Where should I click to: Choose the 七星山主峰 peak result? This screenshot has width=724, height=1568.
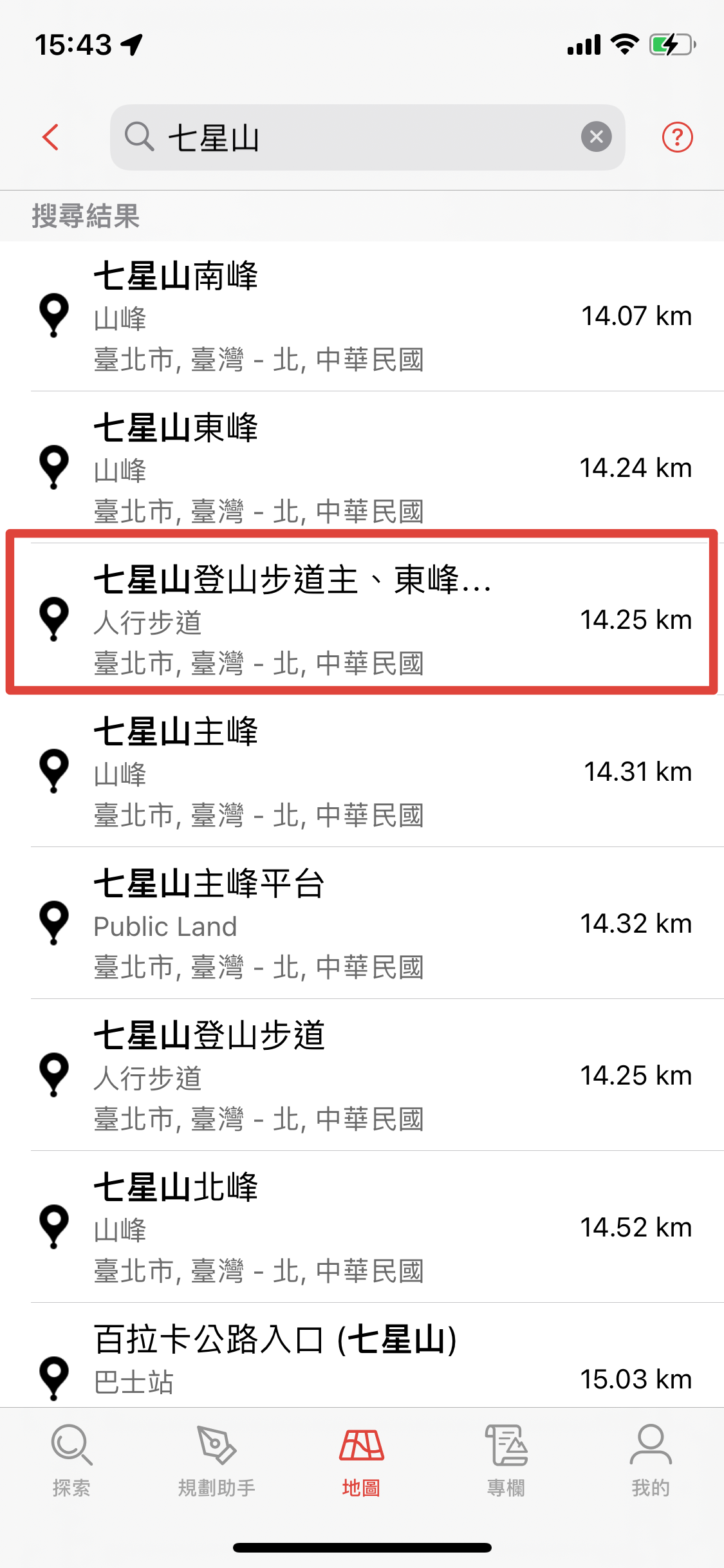360,772
